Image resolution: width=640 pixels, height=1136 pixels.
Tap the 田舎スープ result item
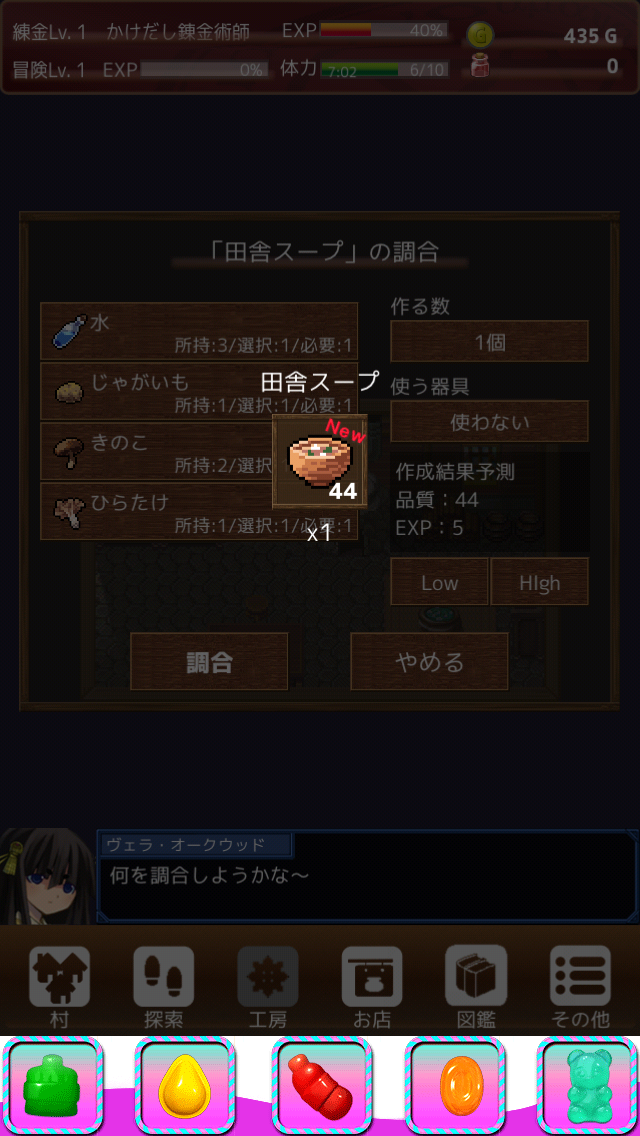320,461
